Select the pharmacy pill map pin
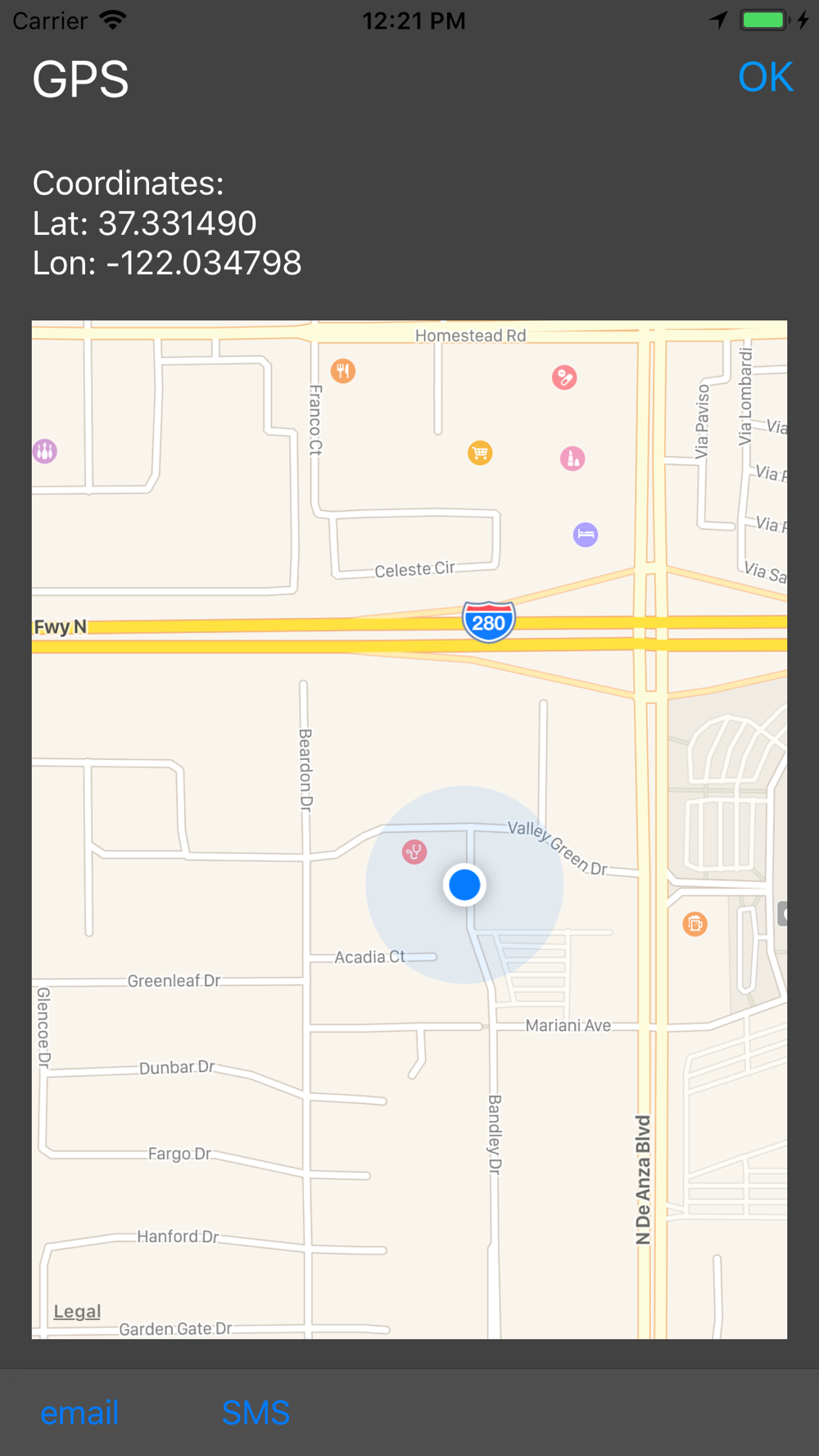The height and width of the screenshot is (1456, 819). point(564,378)
